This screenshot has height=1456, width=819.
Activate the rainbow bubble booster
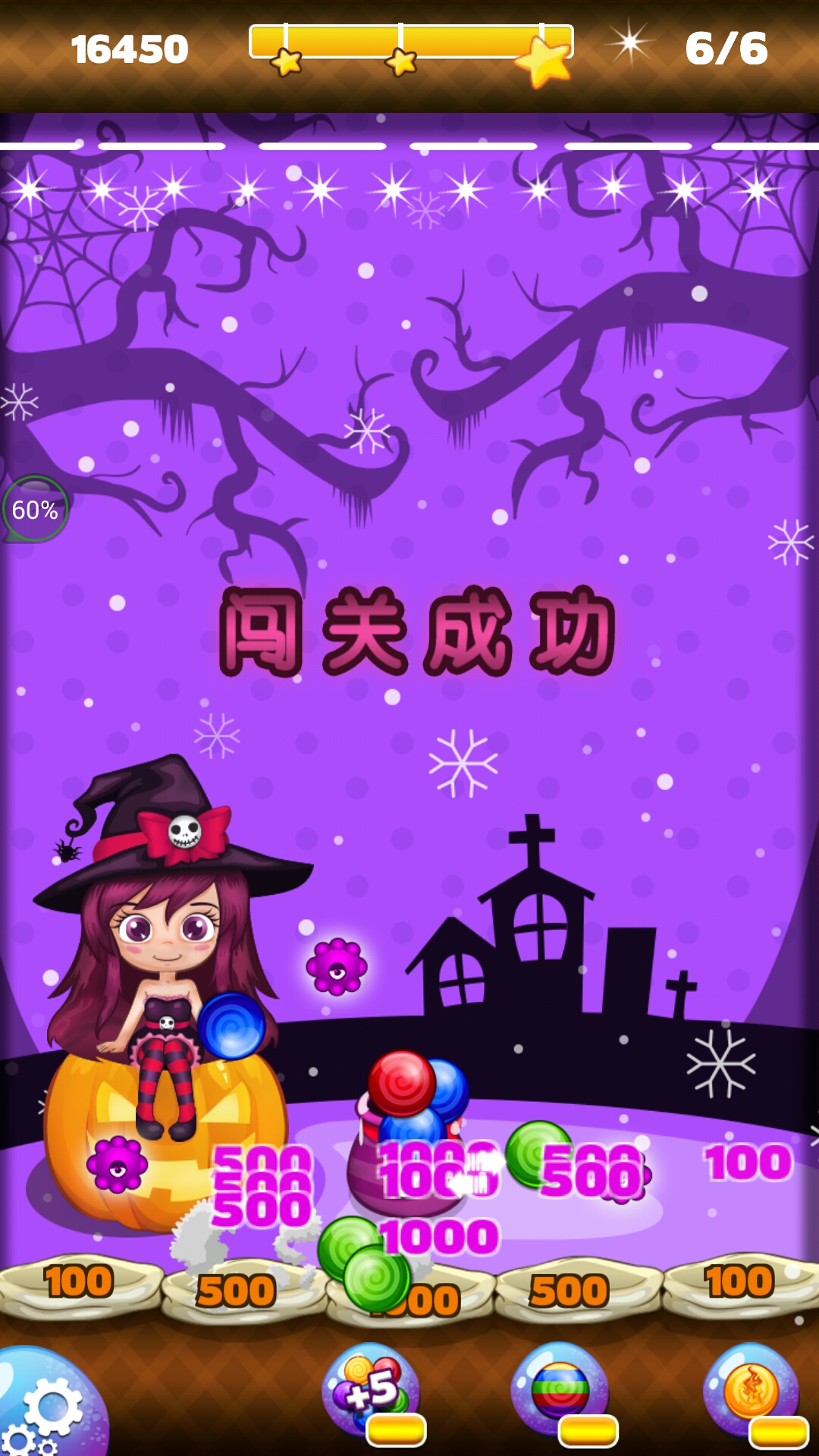tap(560, 1389)
